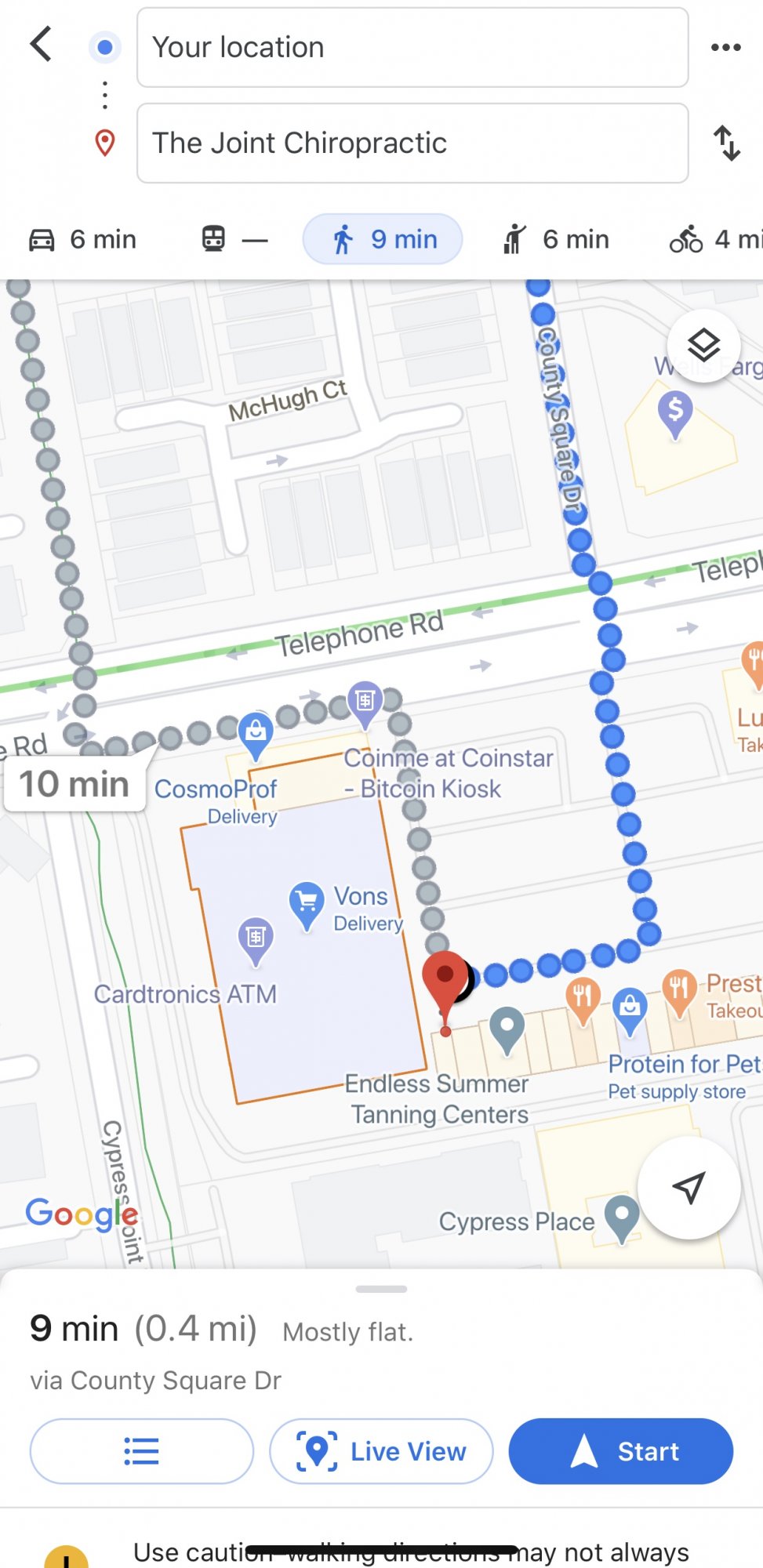Select walking mode 9 min
This screenshot has height=1568, width=763.
[x=383, y=239]
